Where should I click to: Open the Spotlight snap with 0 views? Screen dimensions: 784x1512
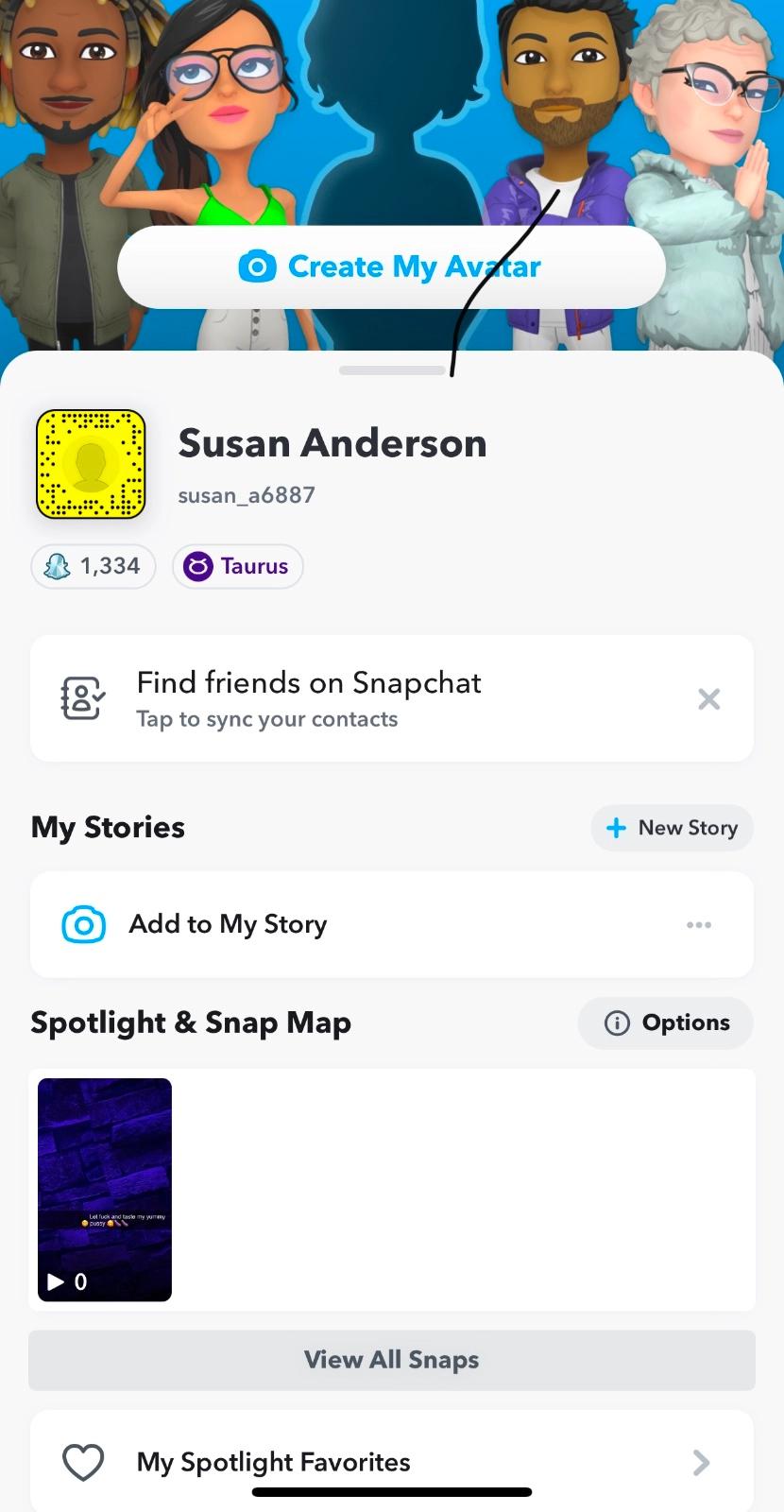point(105,1189)
